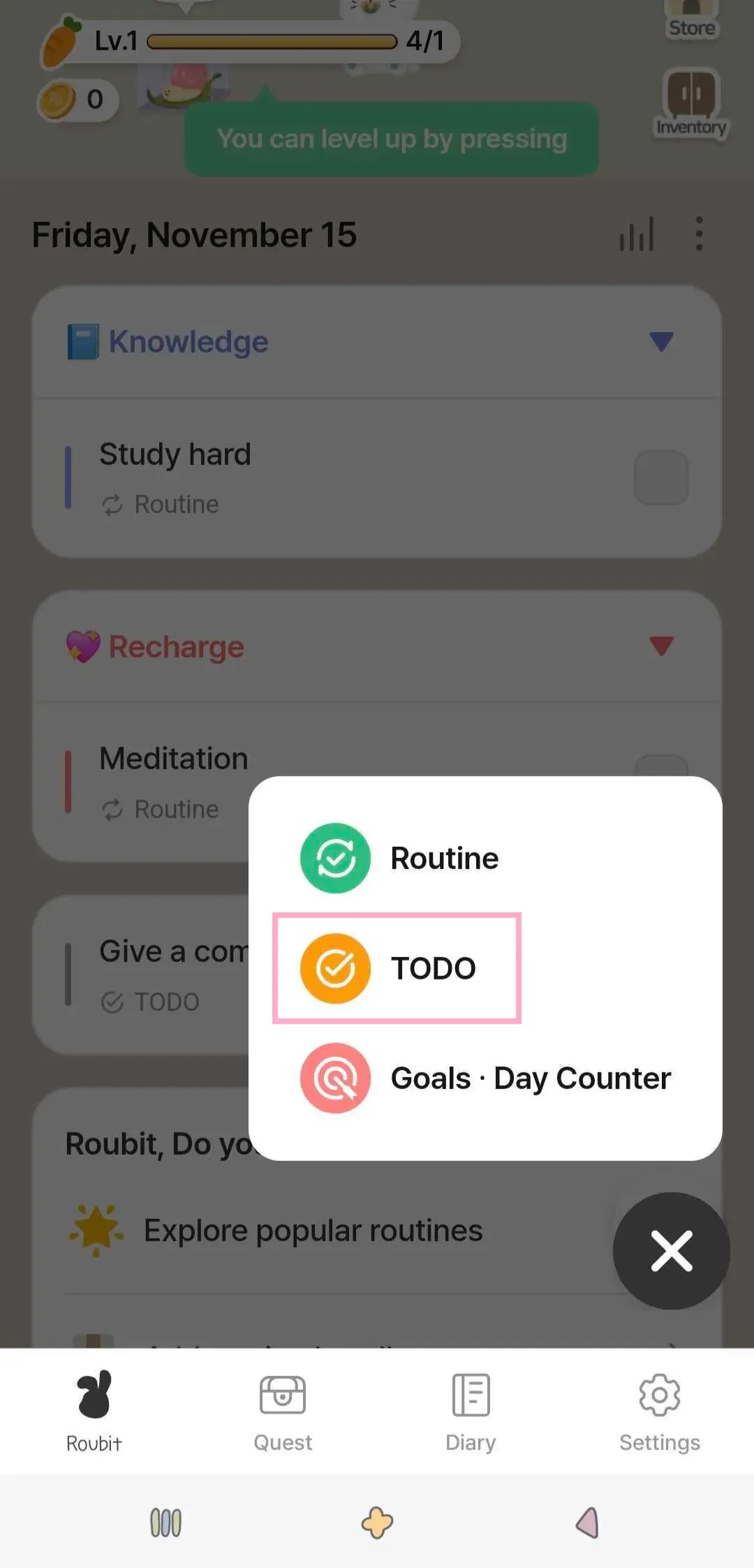Close the add menu with X button
Viewport: 754px width, 1568px height.
pos(671,1250)
